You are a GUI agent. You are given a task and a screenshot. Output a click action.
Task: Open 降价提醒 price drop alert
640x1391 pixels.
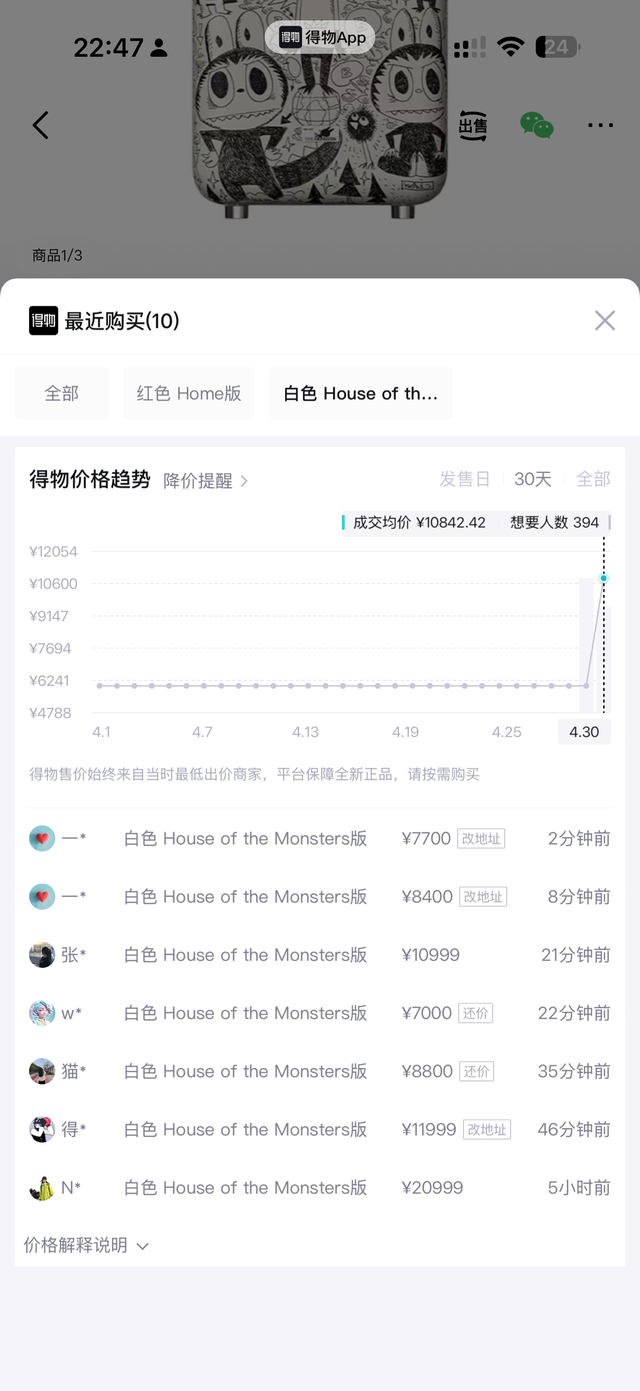coord(206,480)
